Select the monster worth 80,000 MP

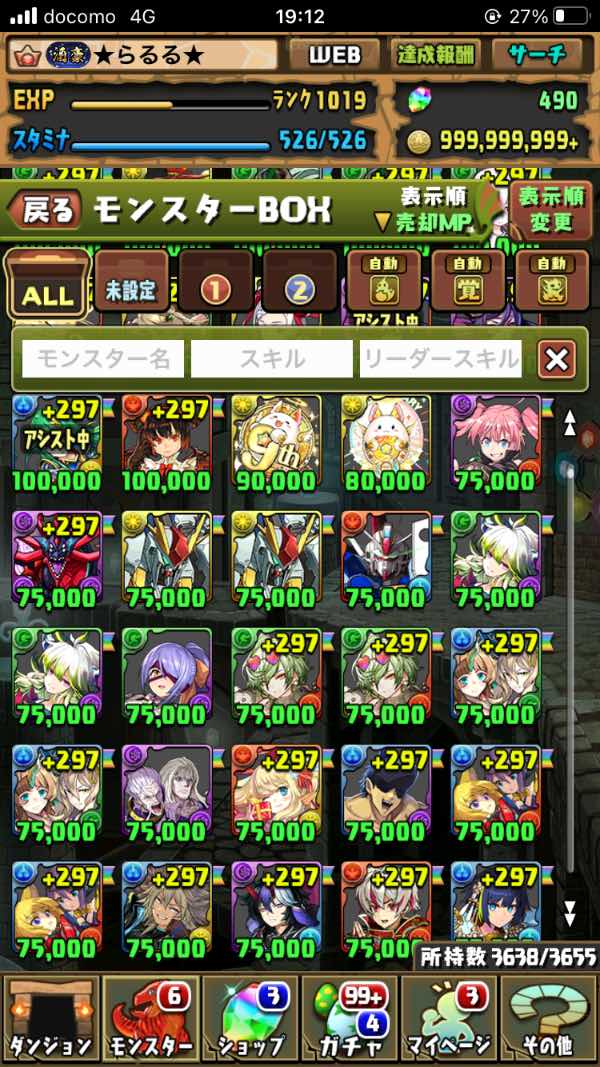point(385,444)
